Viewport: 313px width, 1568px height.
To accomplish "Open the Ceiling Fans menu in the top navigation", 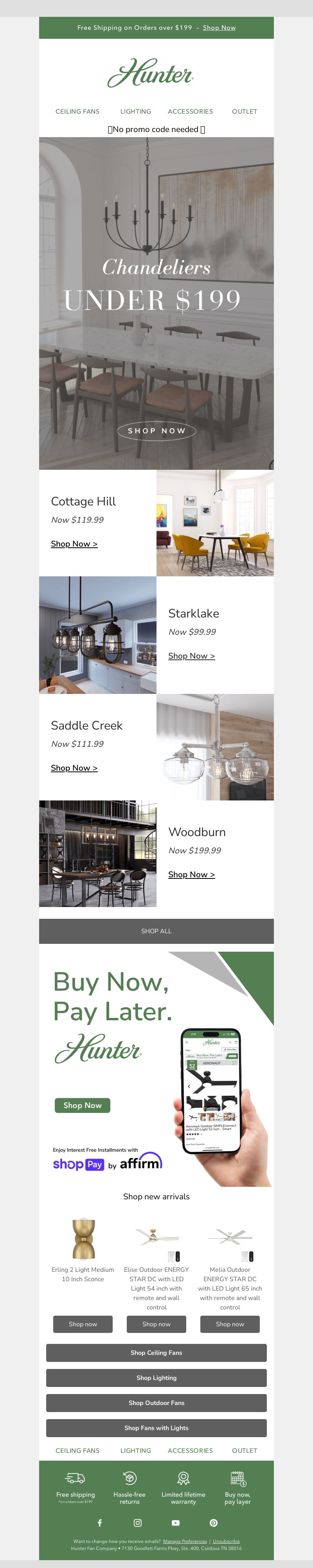I will (x=77, y=111).
